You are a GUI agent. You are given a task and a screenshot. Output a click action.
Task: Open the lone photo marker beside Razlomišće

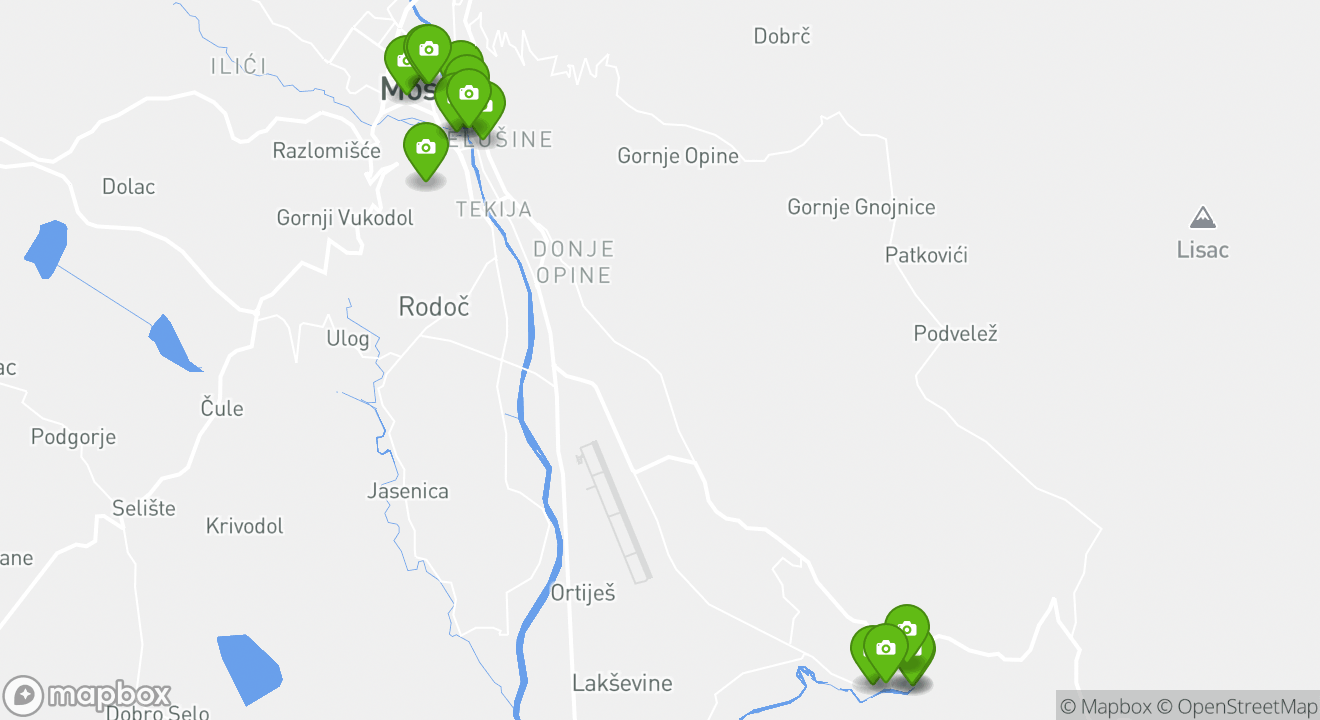click(425, 149)
